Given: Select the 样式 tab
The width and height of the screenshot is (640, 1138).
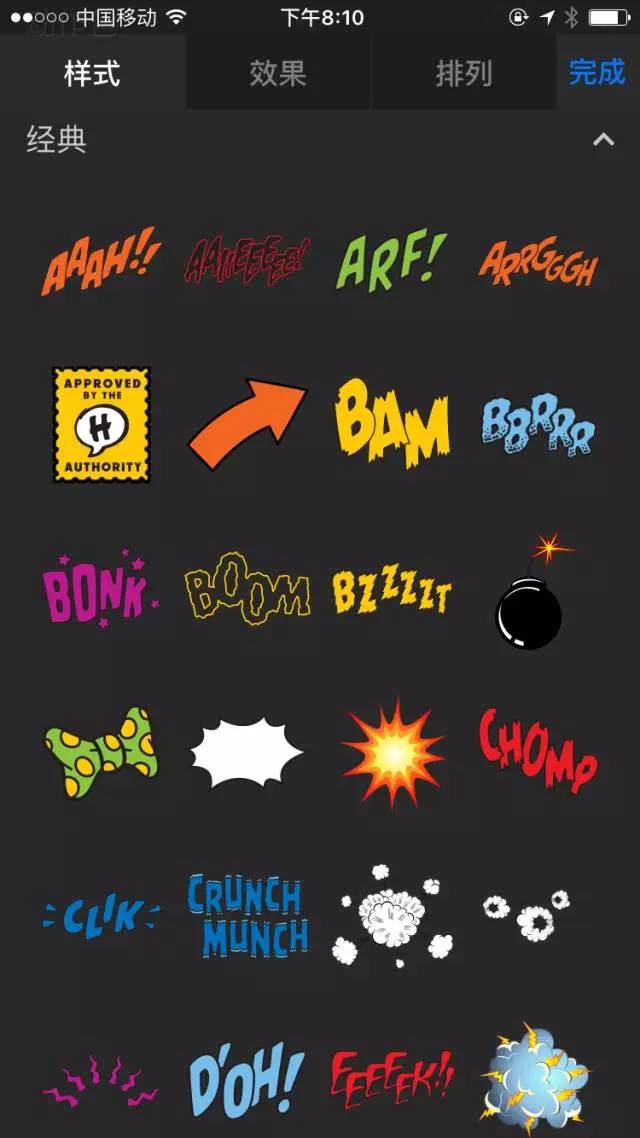Looking at the screenshot, I should click(x=92, y=73).
